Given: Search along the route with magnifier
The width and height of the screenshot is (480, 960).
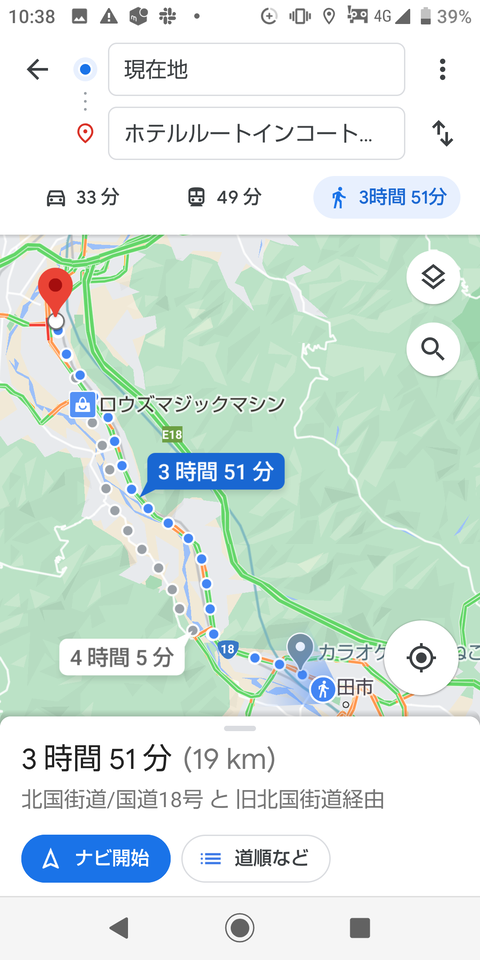Looking at the screenshot, I should [x=433, y=350].
